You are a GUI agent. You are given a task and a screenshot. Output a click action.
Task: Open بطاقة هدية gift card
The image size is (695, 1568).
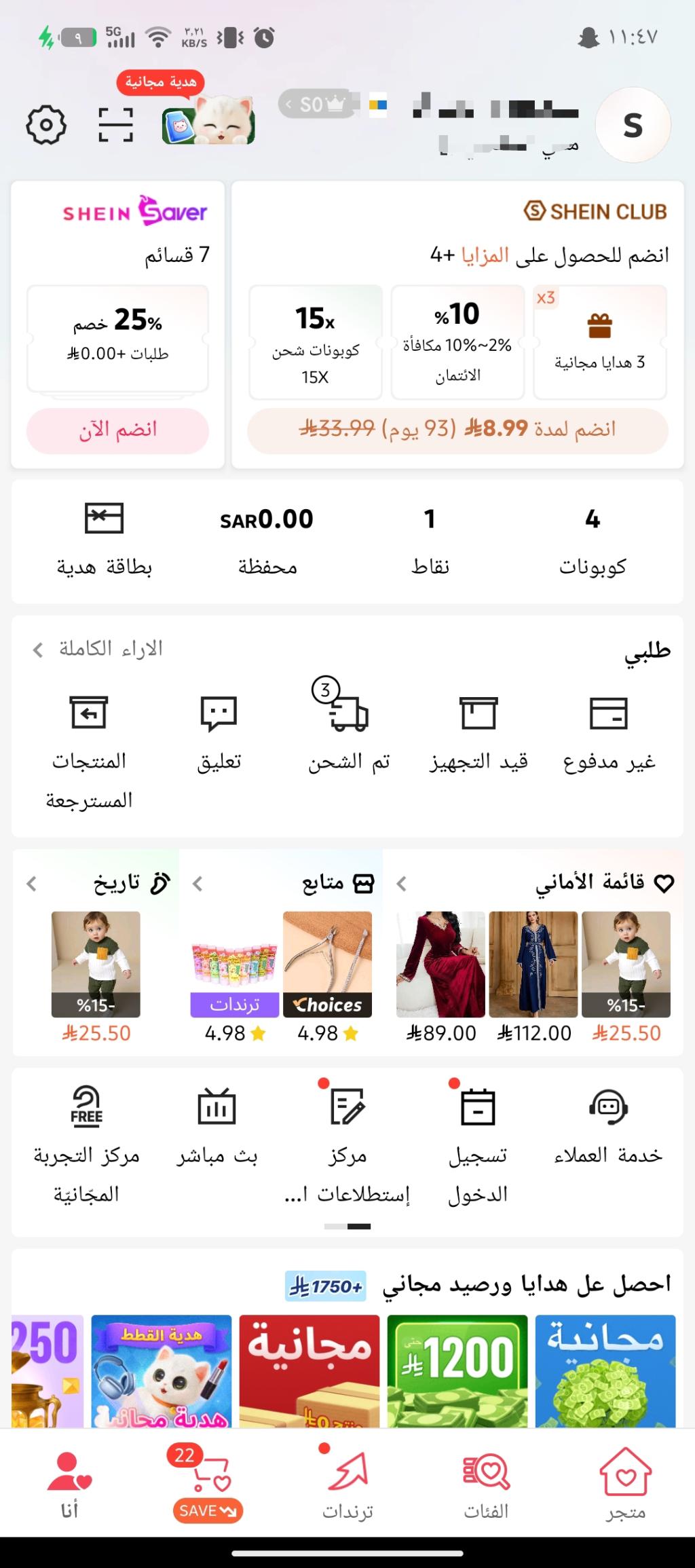(104, 541)
